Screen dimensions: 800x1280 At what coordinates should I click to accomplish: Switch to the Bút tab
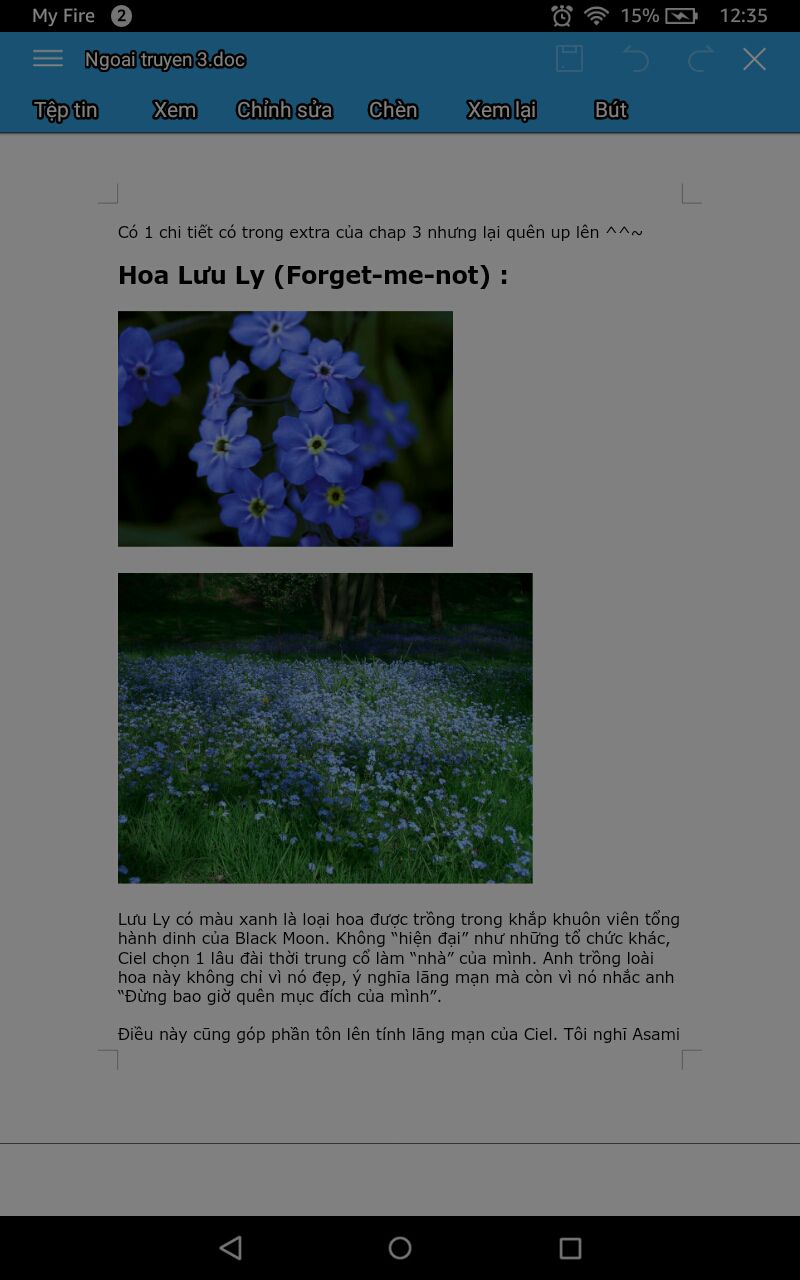[x=610, y=110]
